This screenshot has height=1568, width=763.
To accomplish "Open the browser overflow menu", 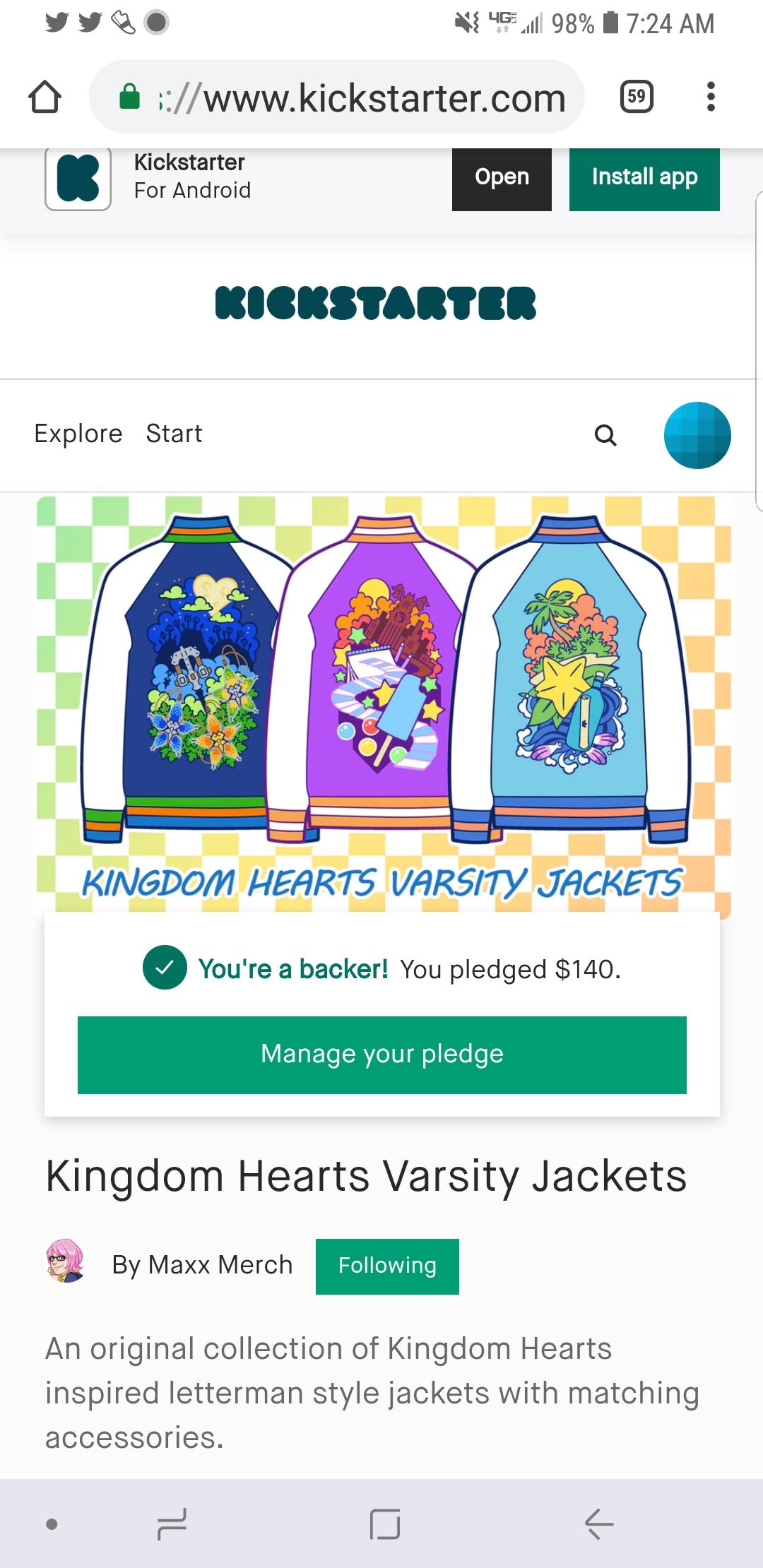I will (711, 97).
